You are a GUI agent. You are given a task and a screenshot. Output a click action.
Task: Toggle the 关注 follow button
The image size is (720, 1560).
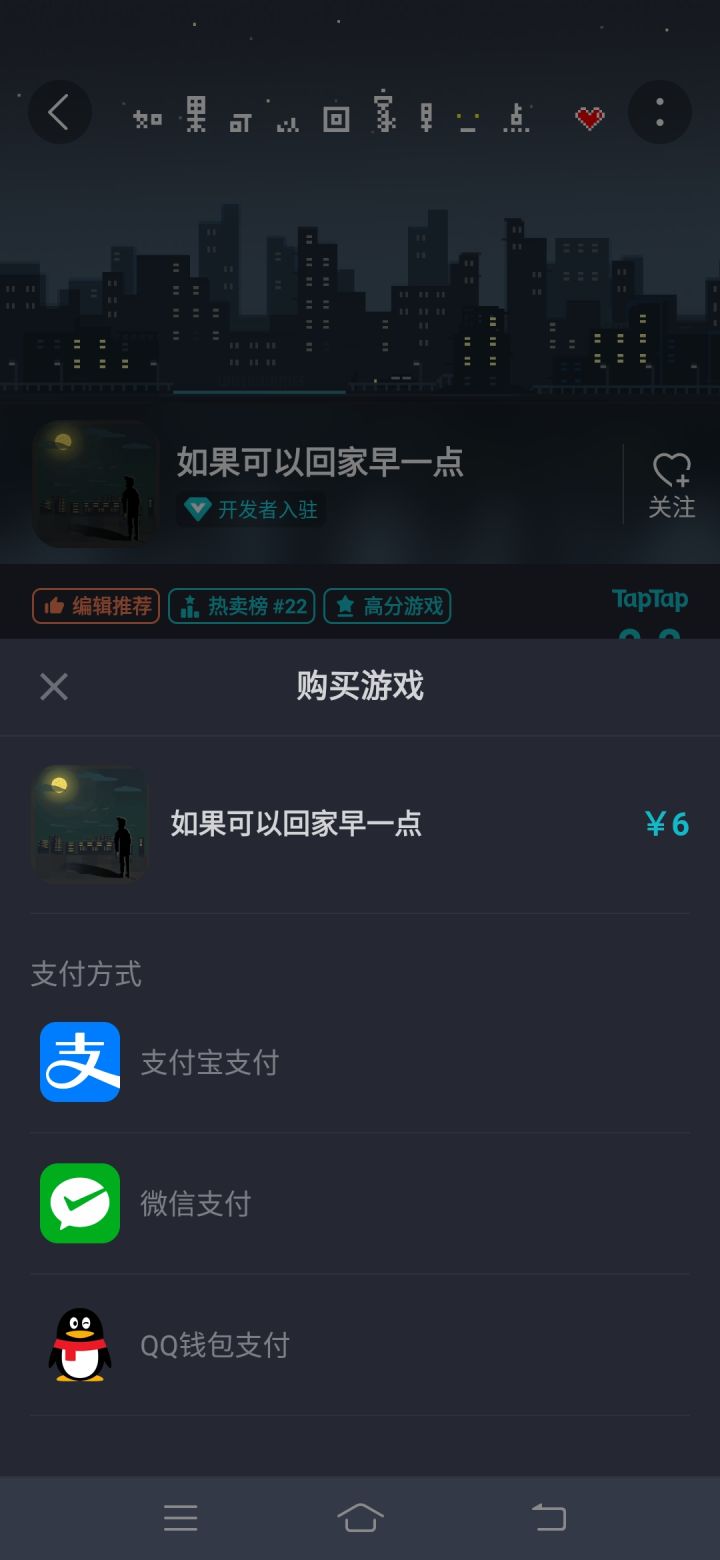pyautogui.click(x=671, y=484)
